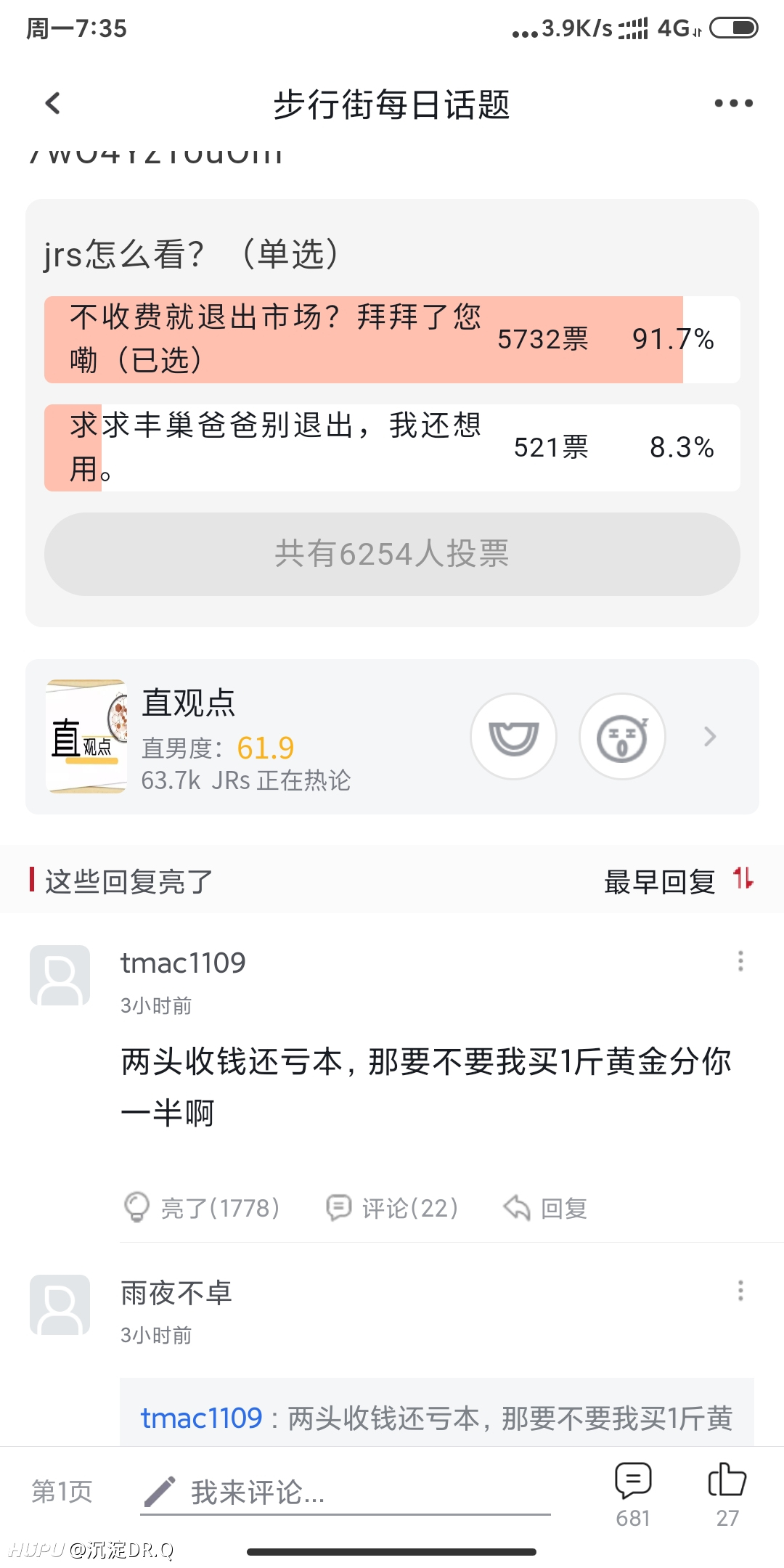Open the page selector 第1页
Image resolution: width=784 pixels, height=1568 pixels.
click(x=62, y=1492)
